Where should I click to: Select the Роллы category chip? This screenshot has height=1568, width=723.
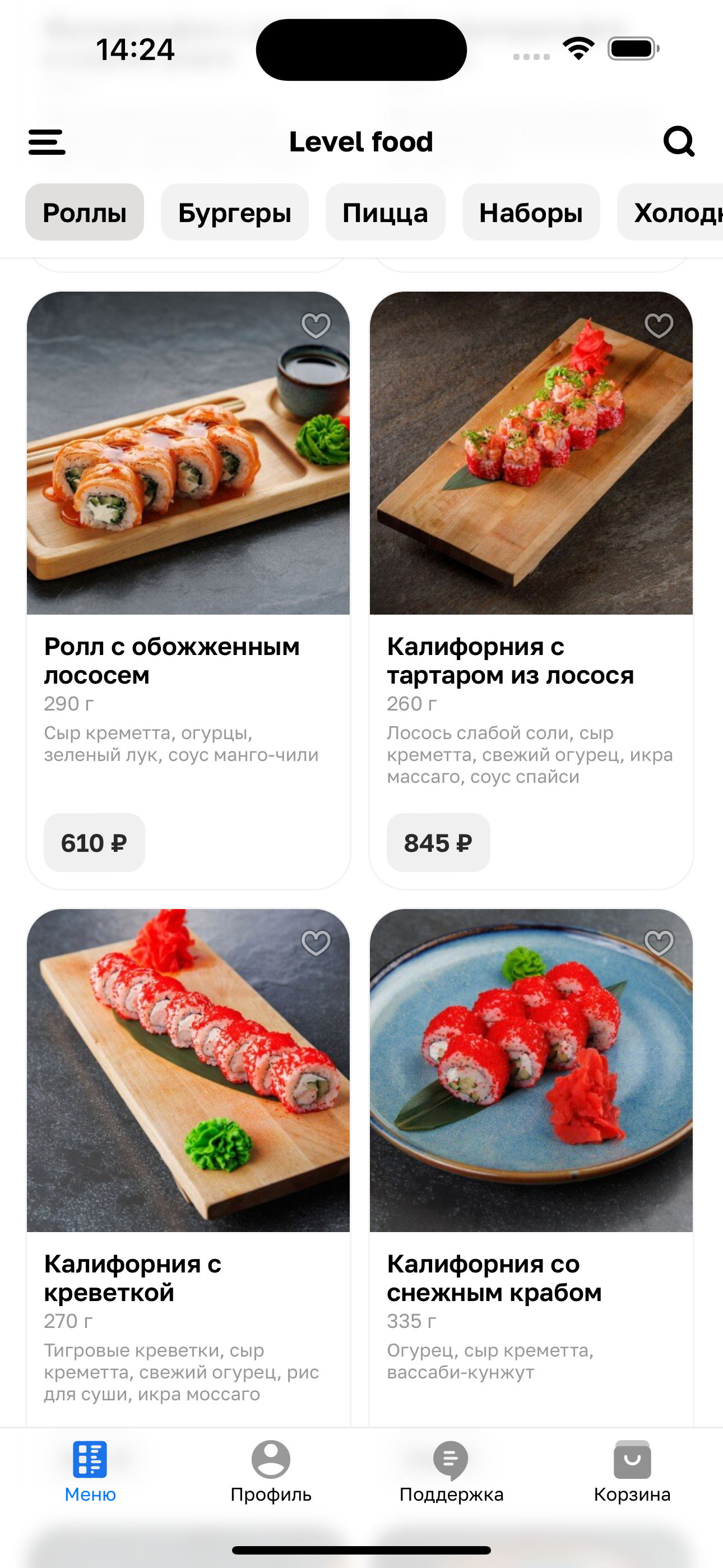click(x=85, y=213)
